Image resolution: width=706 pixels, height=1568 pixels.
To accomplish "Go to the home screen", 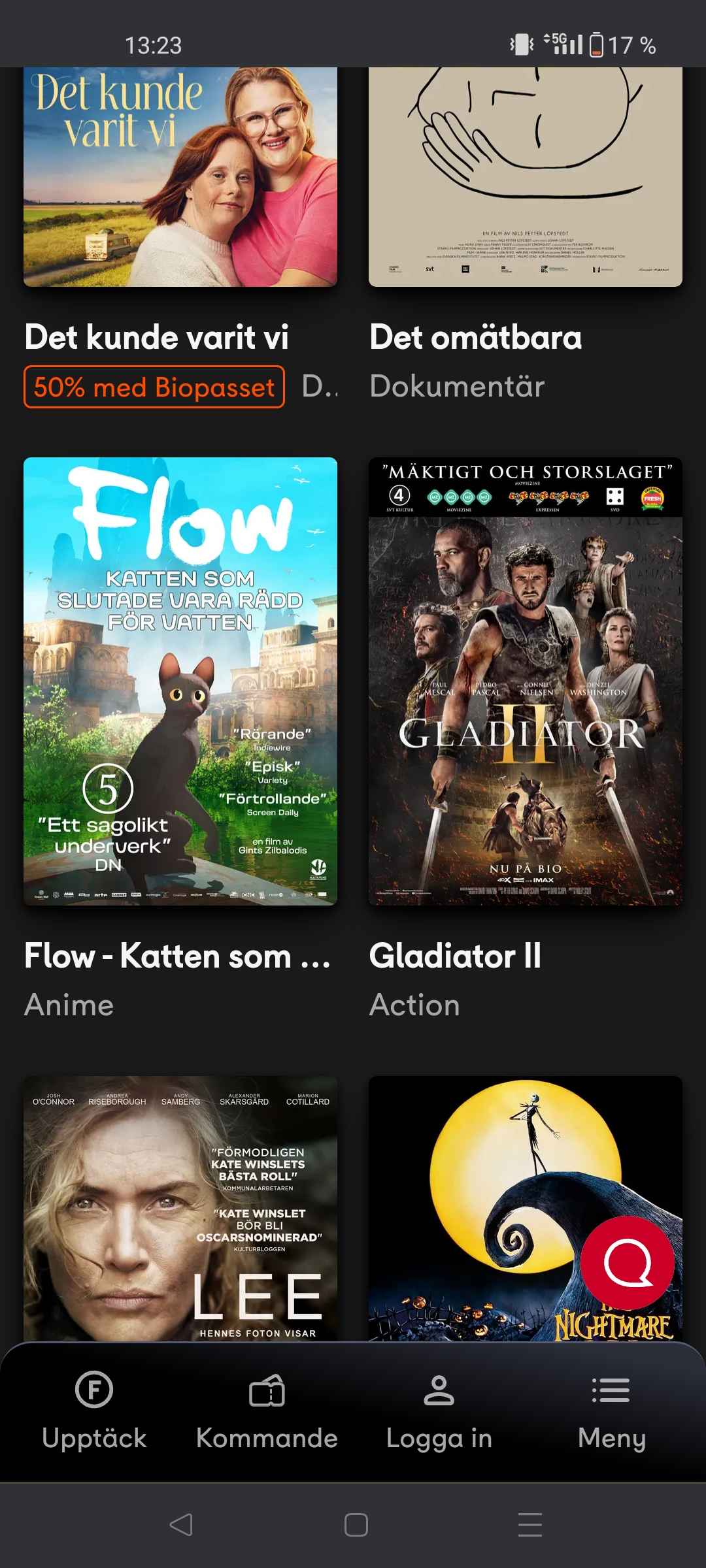I will click(x=356, y=1525).
